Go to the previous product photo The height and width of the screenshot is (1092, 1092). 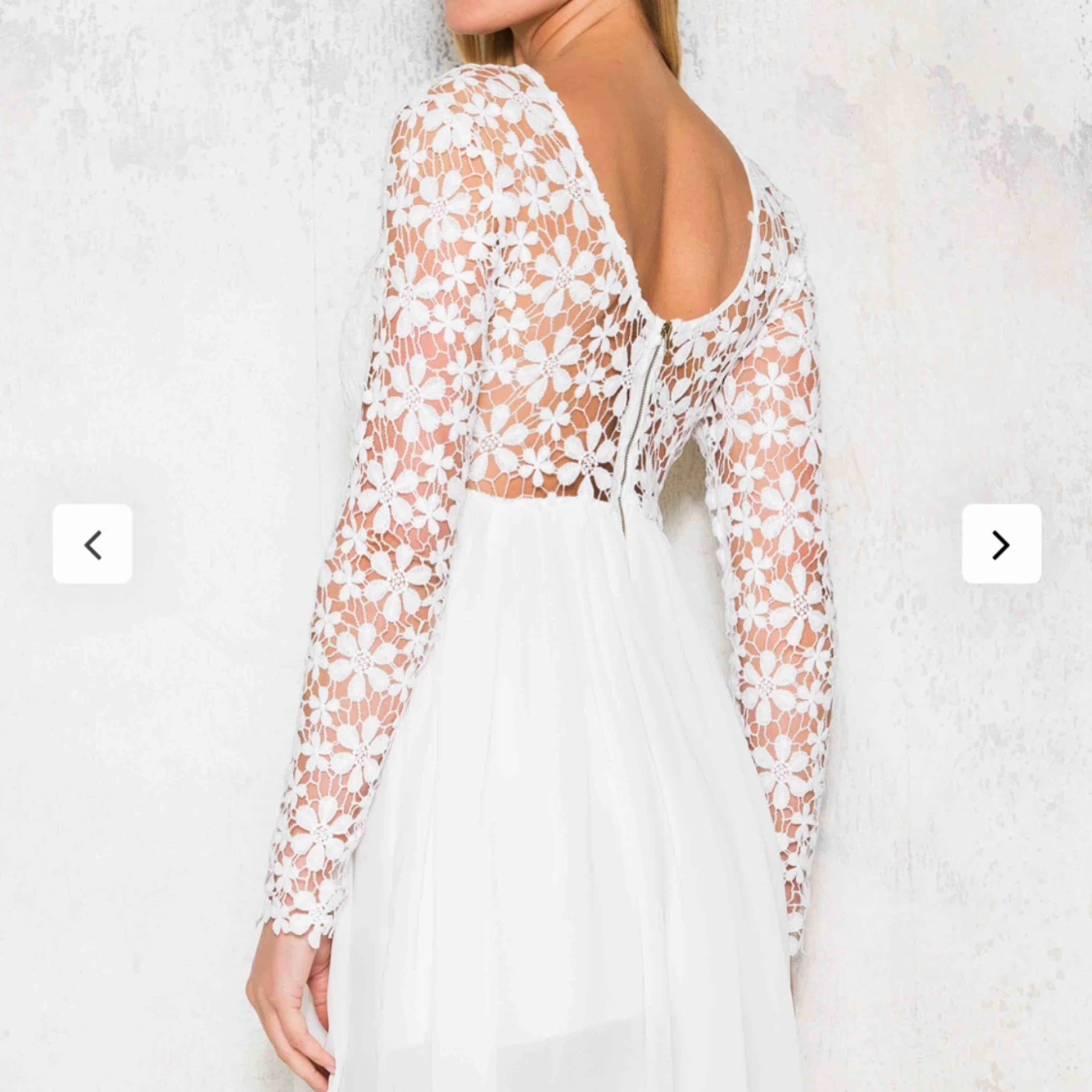click(92, 544)
